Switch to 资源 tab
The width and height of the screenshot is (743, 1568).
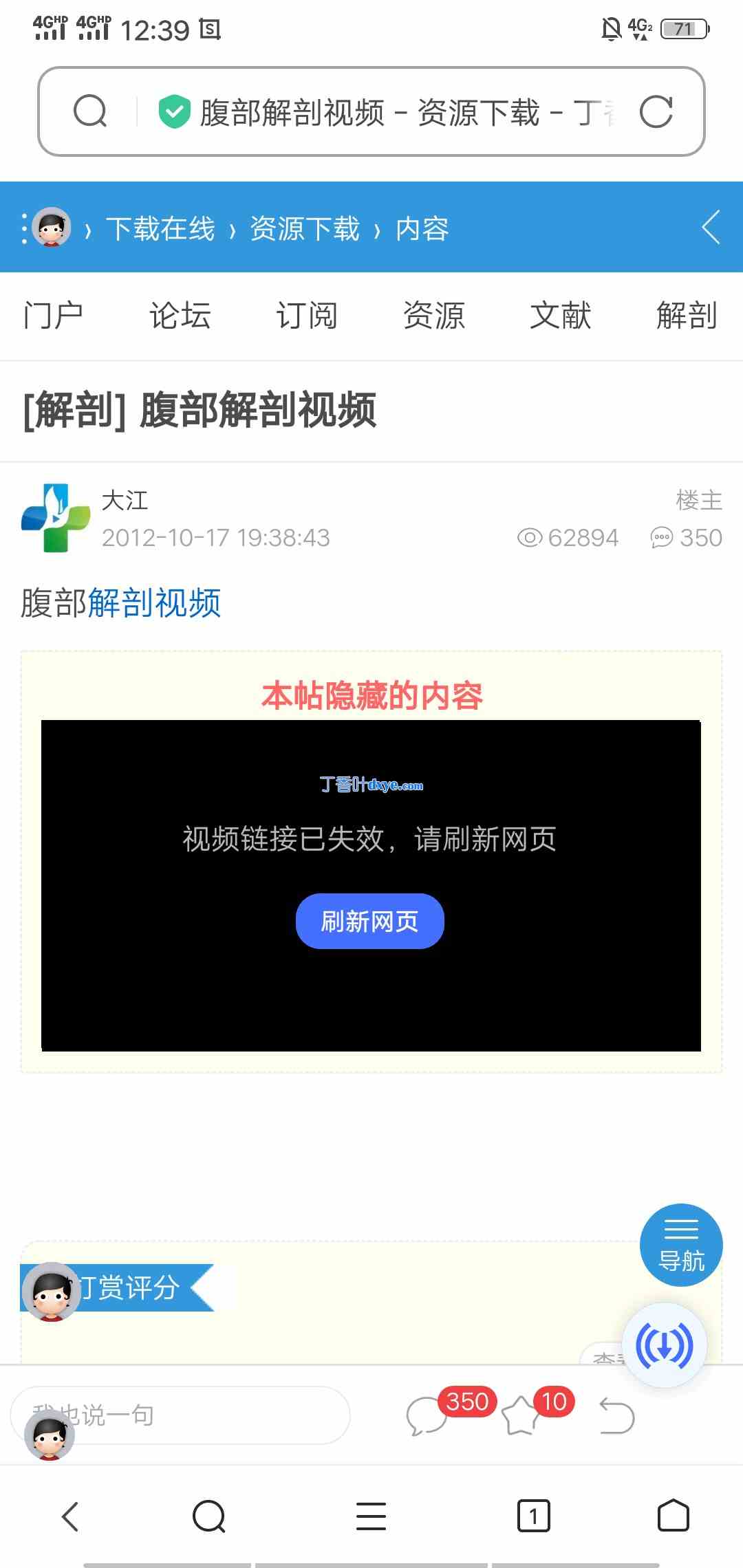point(433,316)
